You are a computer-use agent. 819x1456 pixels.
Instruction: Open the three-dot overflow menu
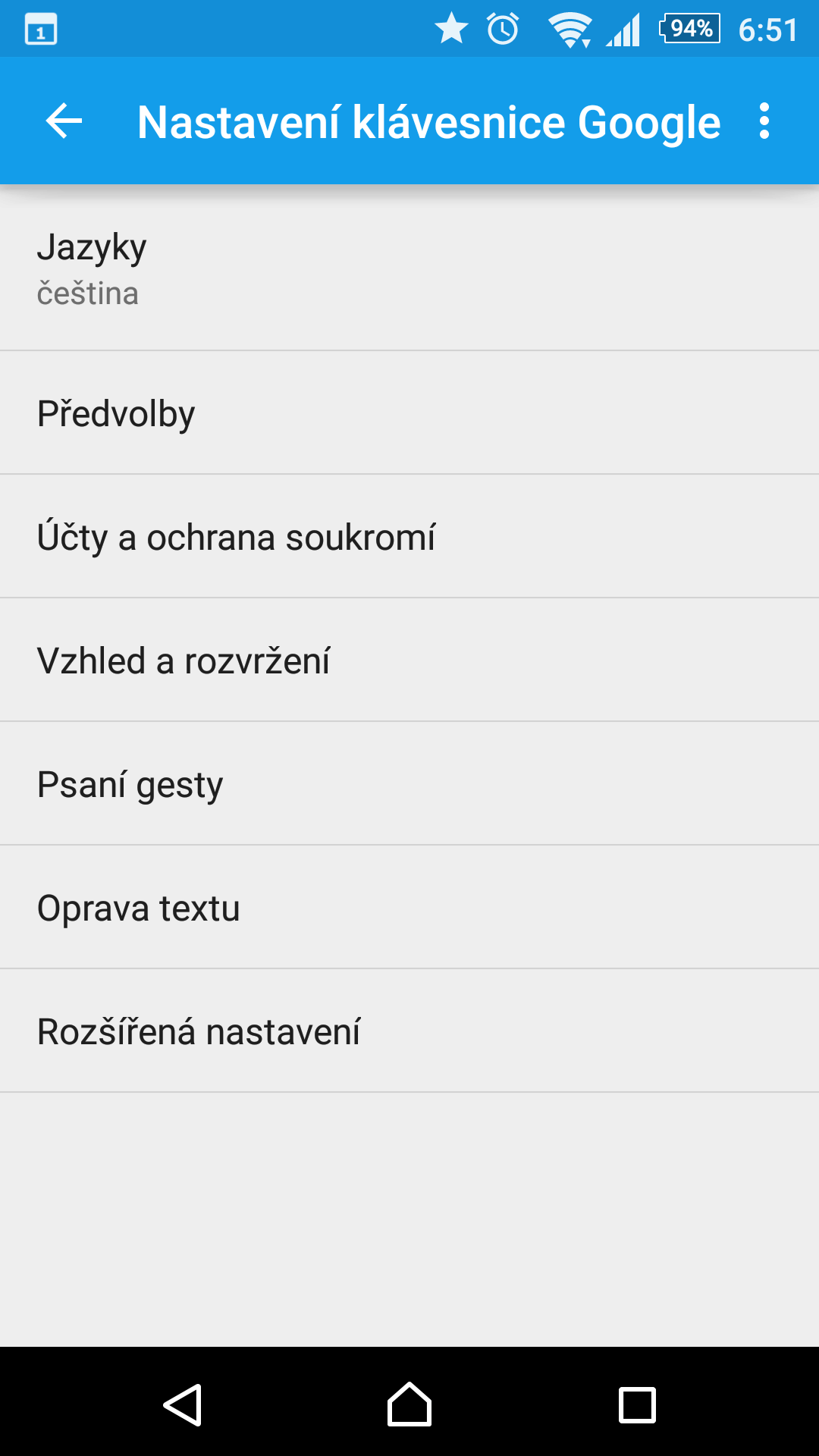point(764,121)
